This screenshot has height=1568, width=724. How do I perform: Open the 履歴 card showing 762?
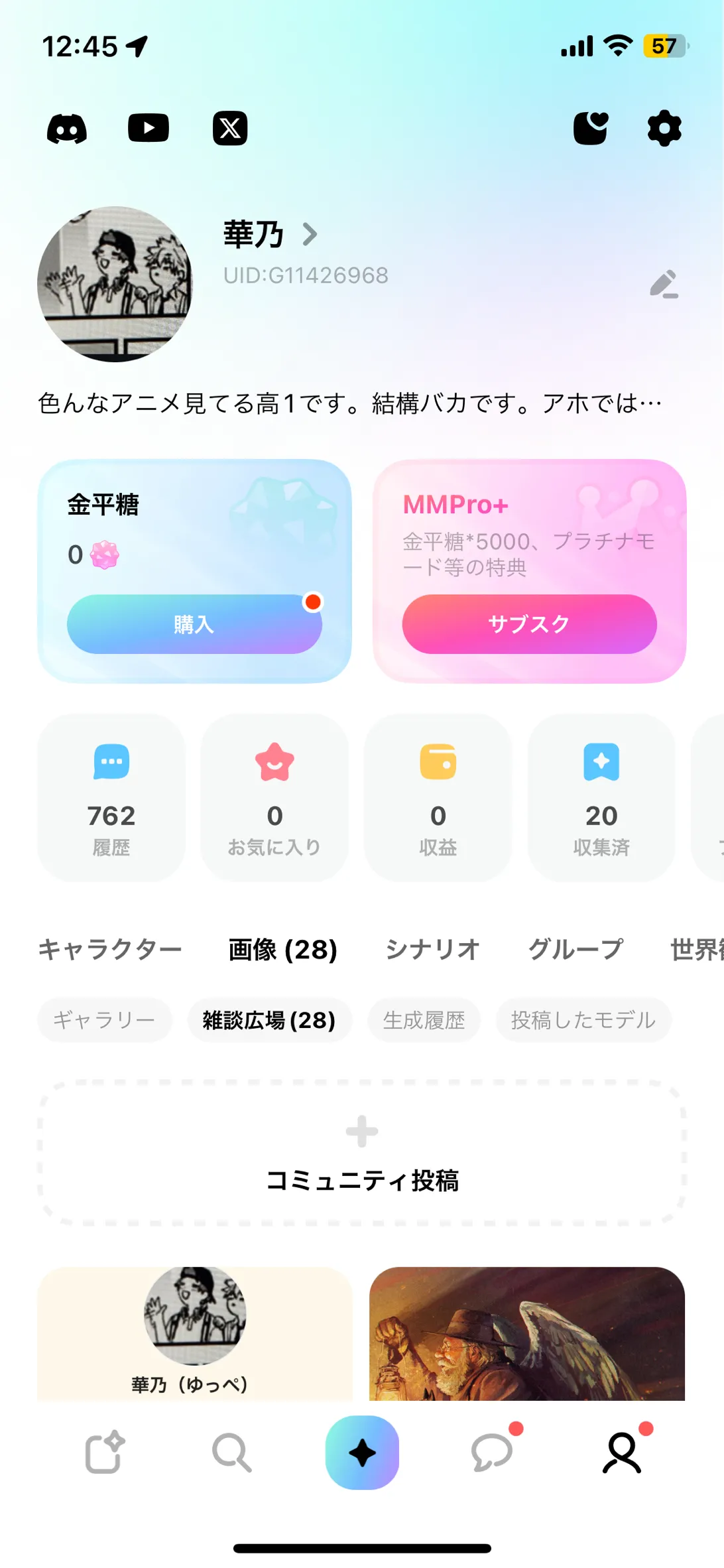point(111,798)
